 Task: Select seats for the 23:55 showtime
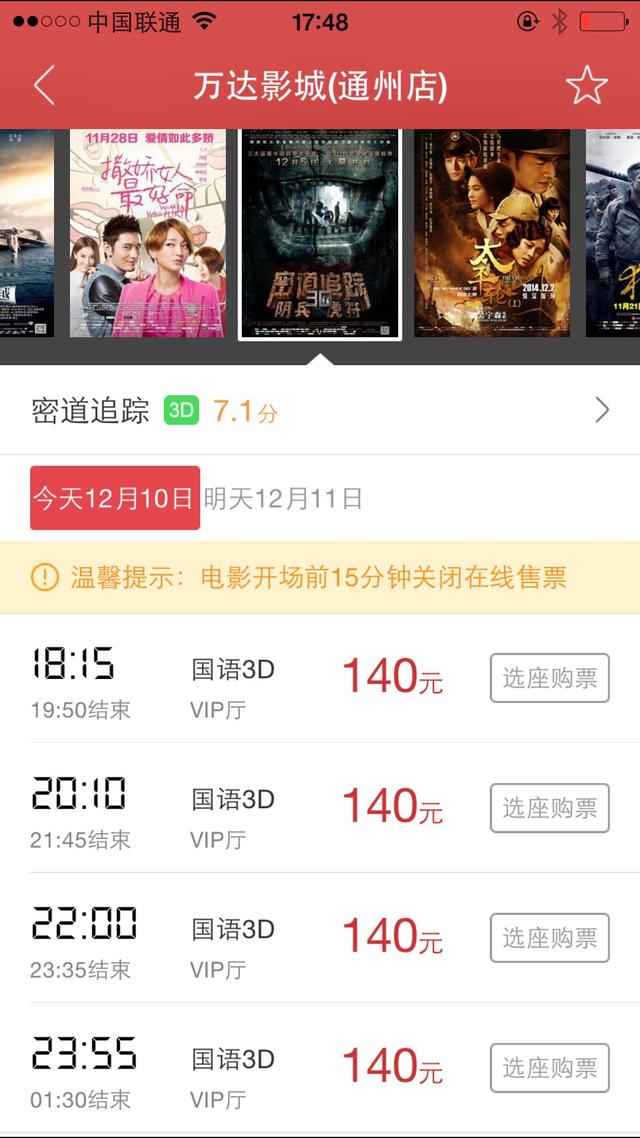click(549, 1068)
